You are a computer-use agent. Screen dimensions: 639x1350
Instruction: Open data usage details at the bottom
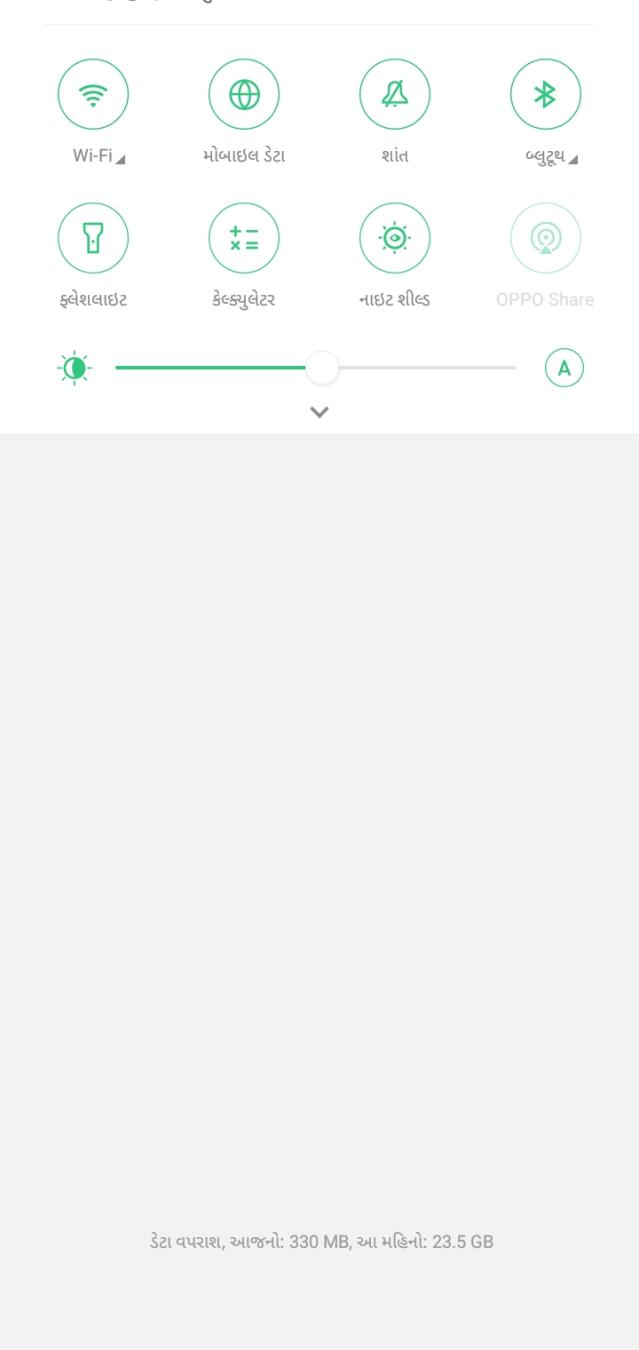[320, 1242]
